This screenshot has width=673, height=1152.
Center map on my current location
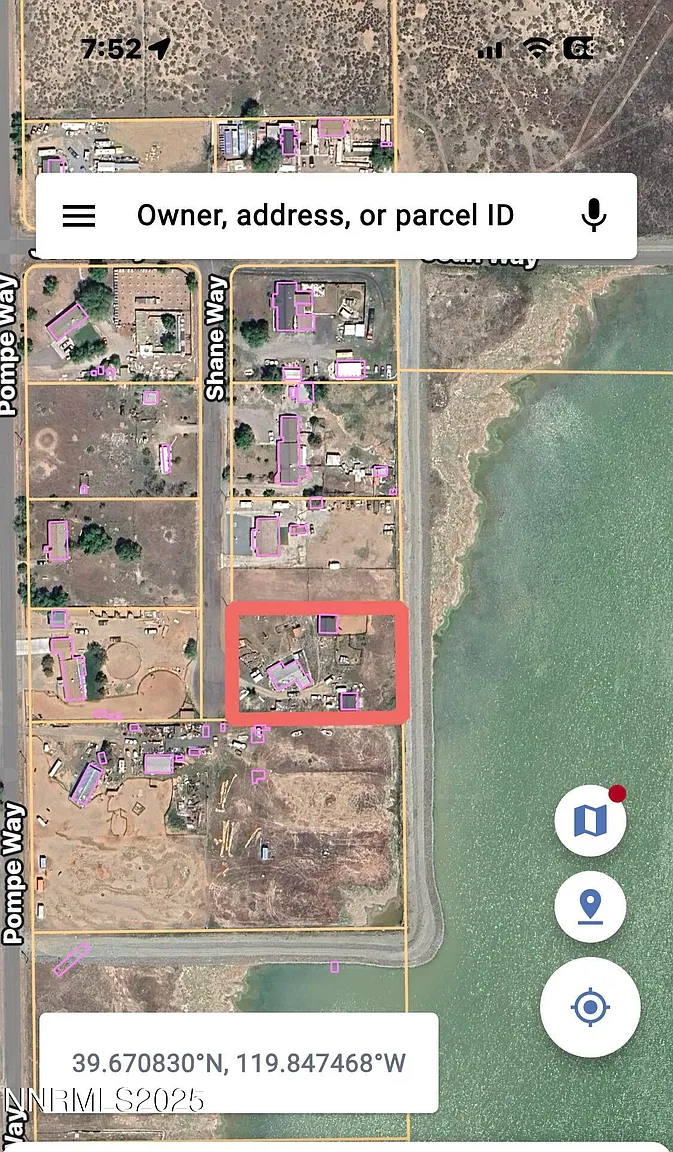[x=590, y=1006]
